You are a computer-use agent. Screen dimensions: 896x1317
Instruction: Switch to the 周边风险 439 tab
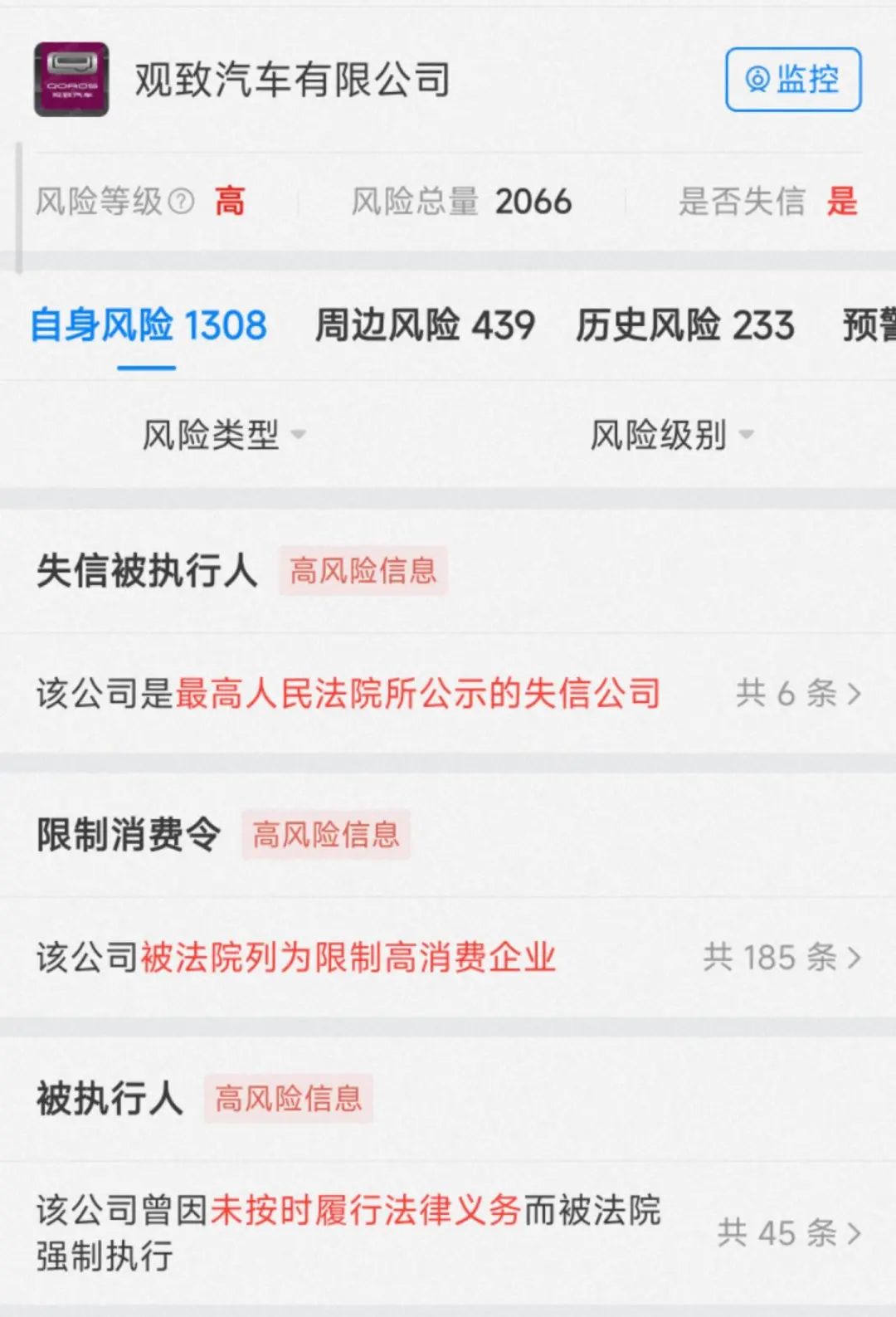click(424, 325)
